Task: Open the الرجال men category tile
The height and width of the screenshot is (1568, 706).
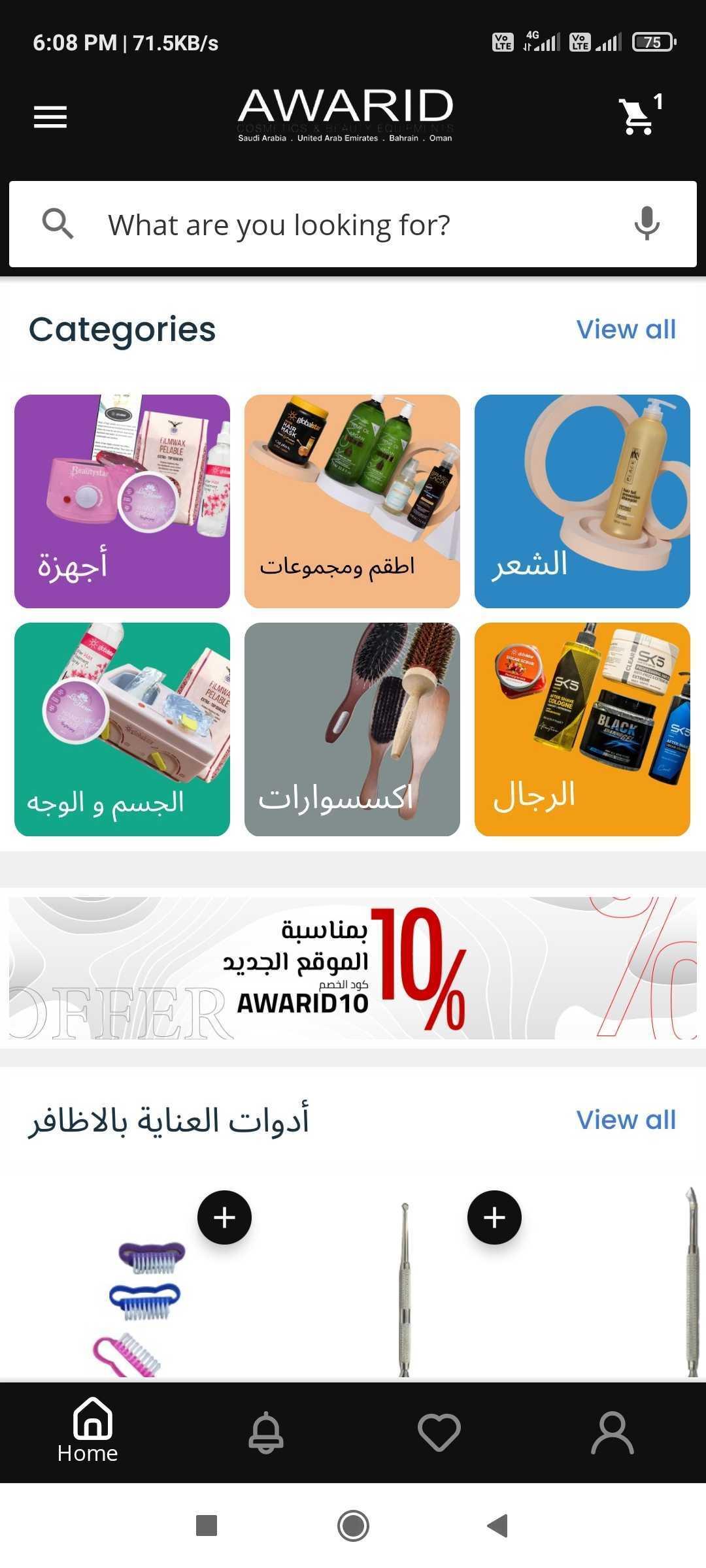Action: tap(582, 729)
